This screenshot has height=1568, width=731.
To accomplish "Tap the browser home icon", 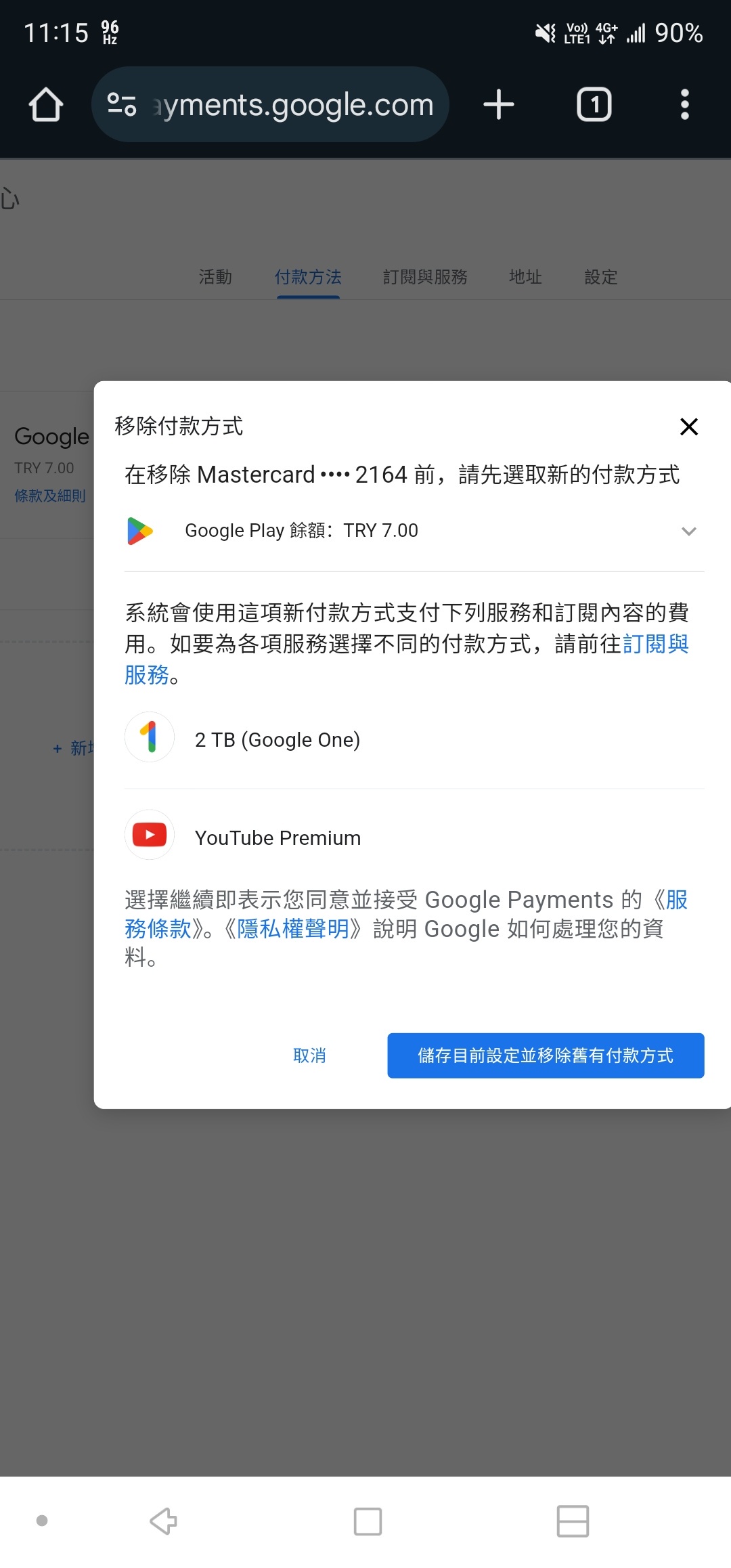I will coord(46,105).
